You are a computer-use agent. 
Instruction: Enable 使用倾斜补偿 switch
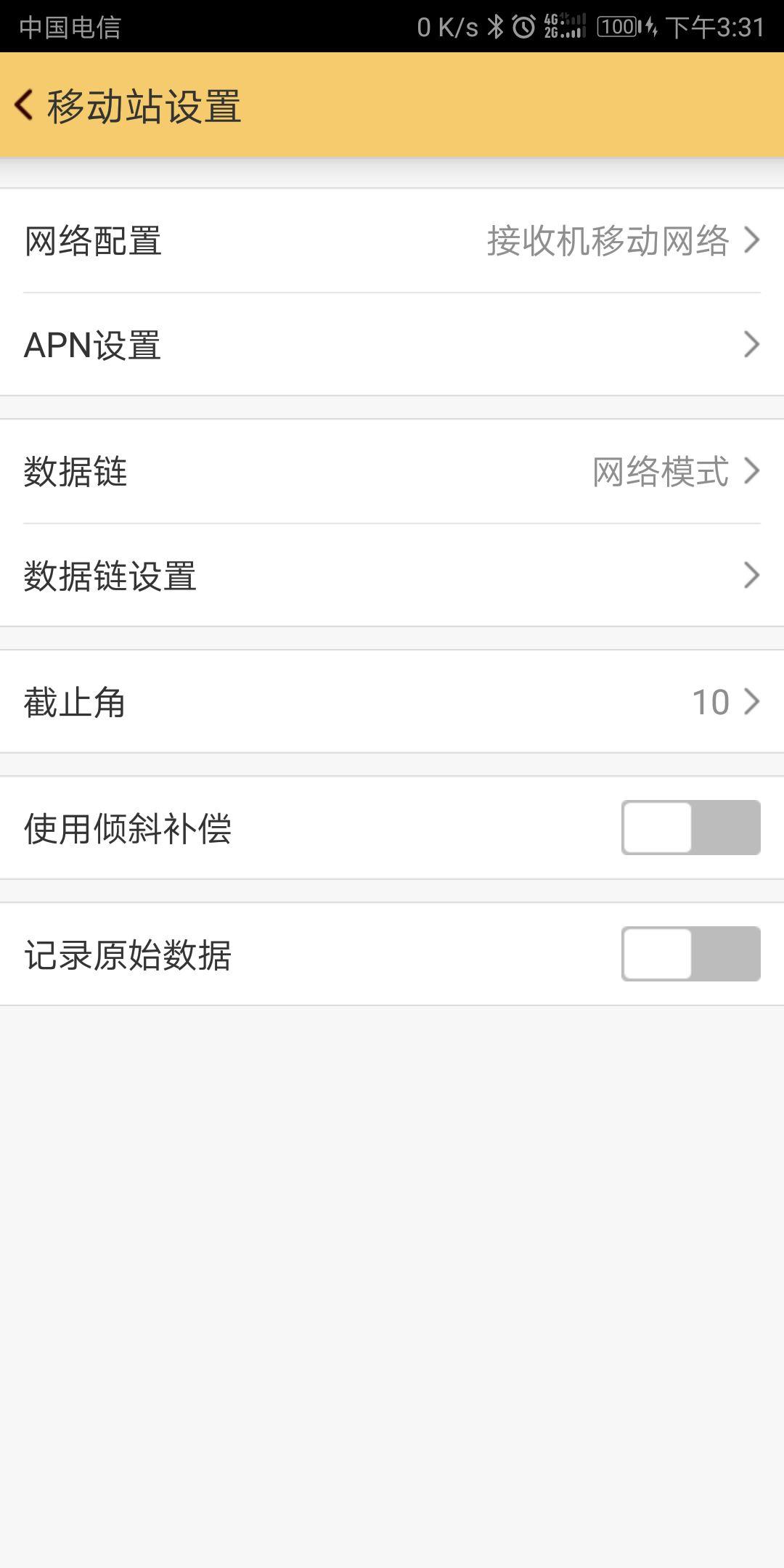[690, 828]
